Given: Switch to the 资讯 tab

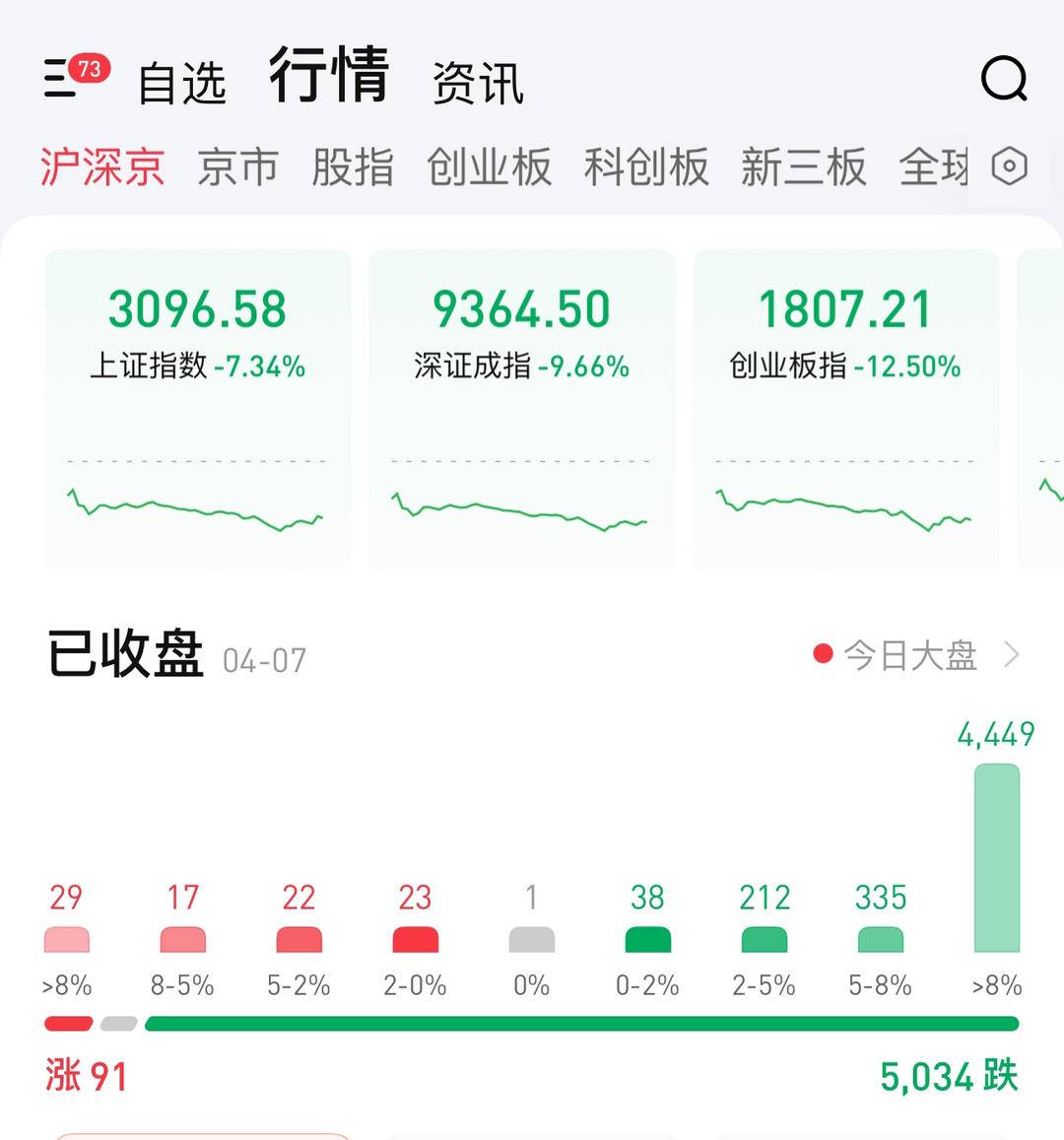Looking at the screenshot, I should (478, 83).
